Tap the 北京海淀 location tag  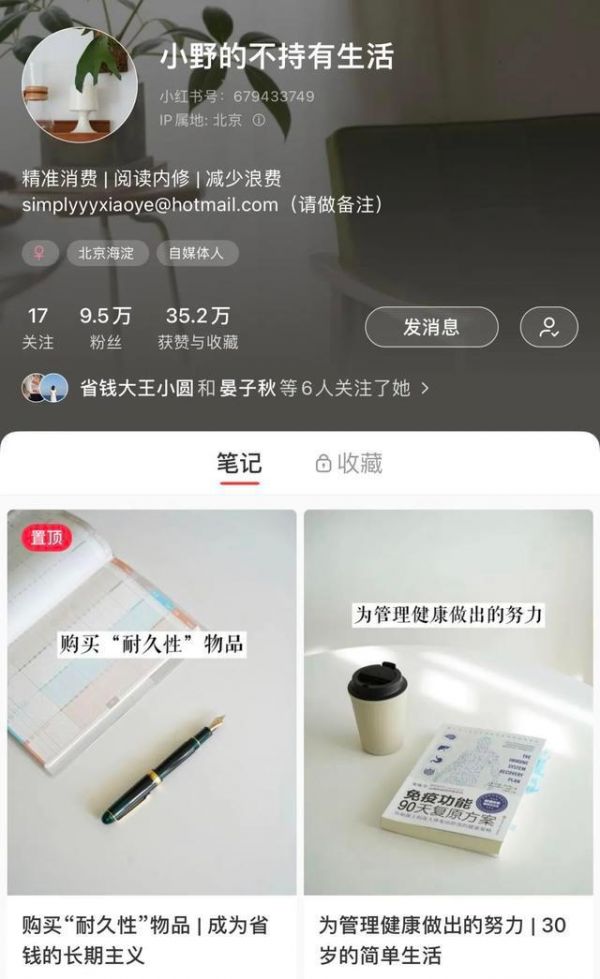107,253
